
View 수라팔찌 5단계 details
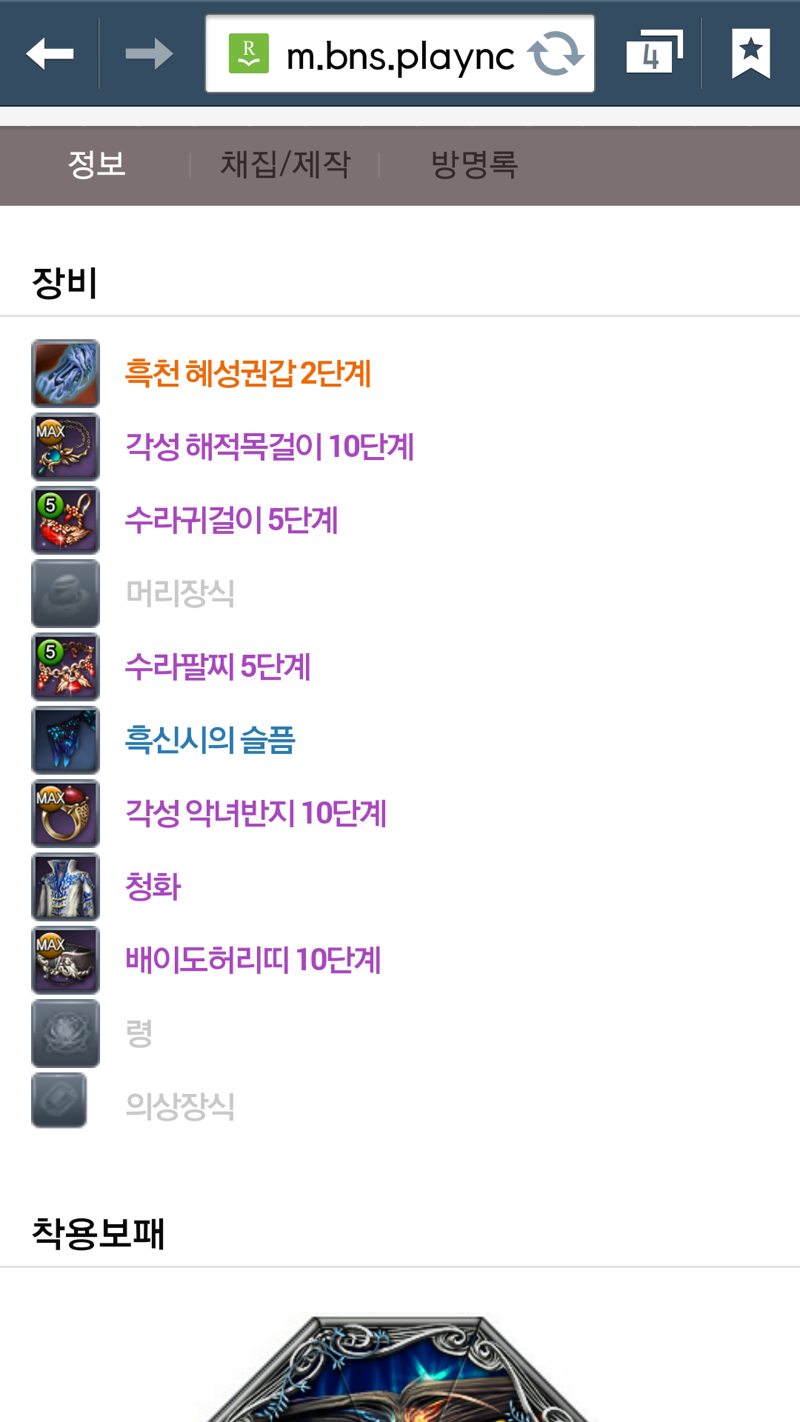(x=217, y=667)
